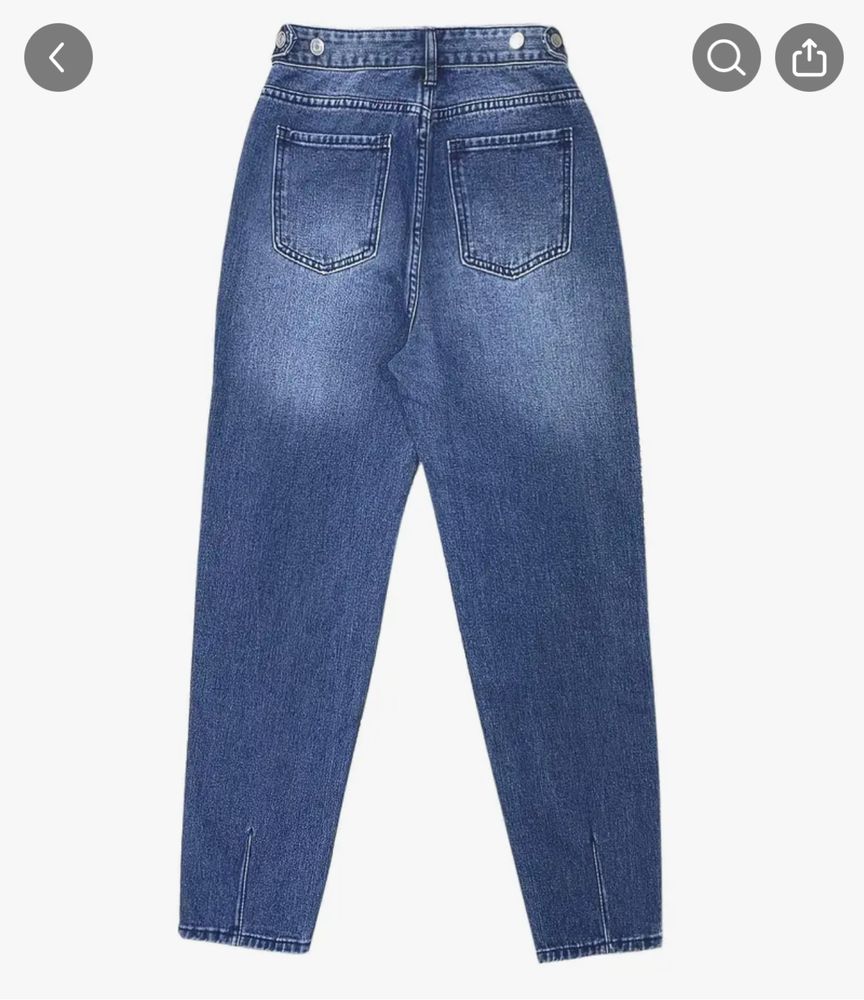Viewport: 864px width, 1000px height.
Task: Go back using the back arrow
Action: [58, 58]
